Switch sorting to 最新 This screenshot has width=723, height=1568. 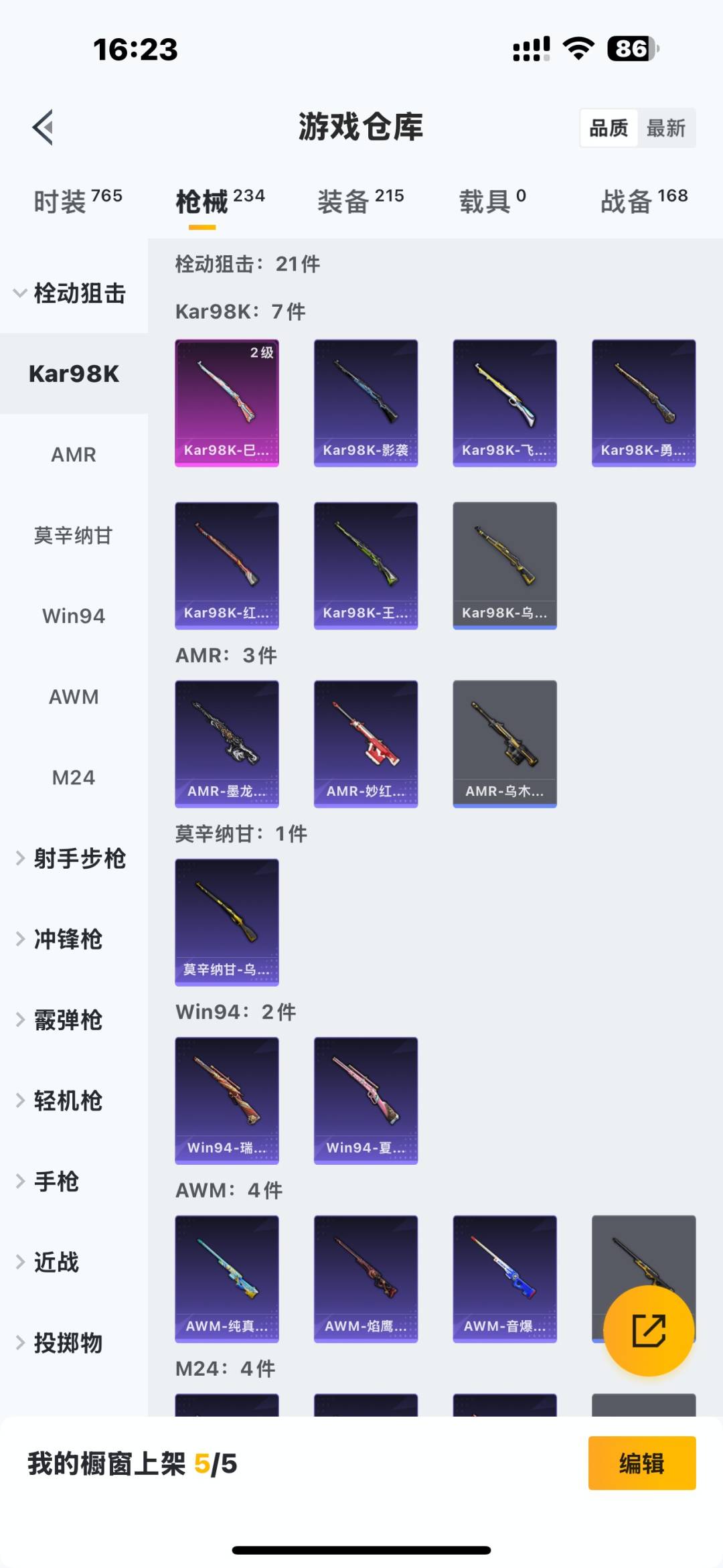pyautogui.click(x=667, y=127)
